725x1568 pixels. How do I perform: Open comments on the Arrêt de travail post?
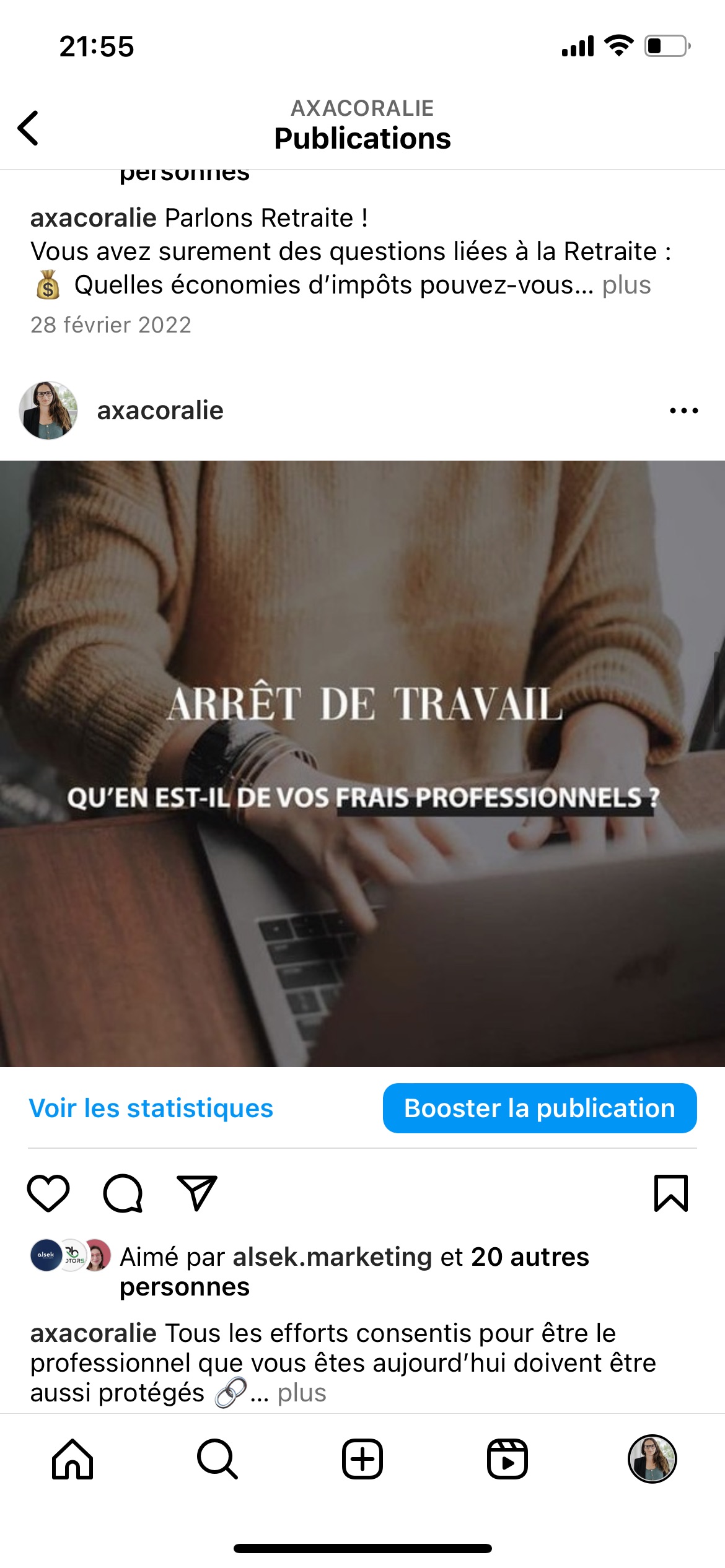click(123, 1193)
